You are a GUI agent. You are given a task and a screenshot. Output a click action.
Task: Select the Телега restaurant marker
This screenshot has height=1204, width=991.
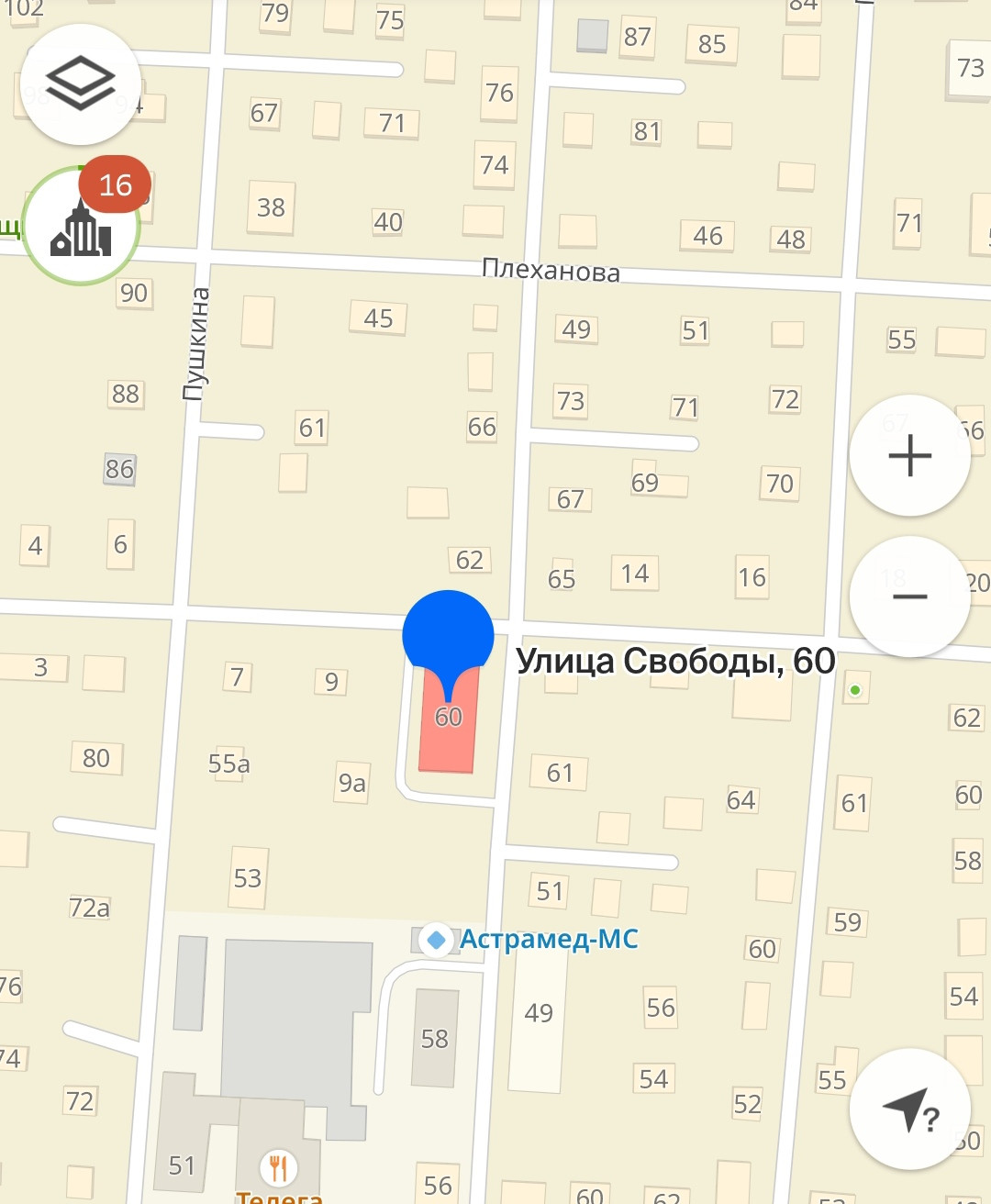pyautogui.click(x=278, y=1168)
